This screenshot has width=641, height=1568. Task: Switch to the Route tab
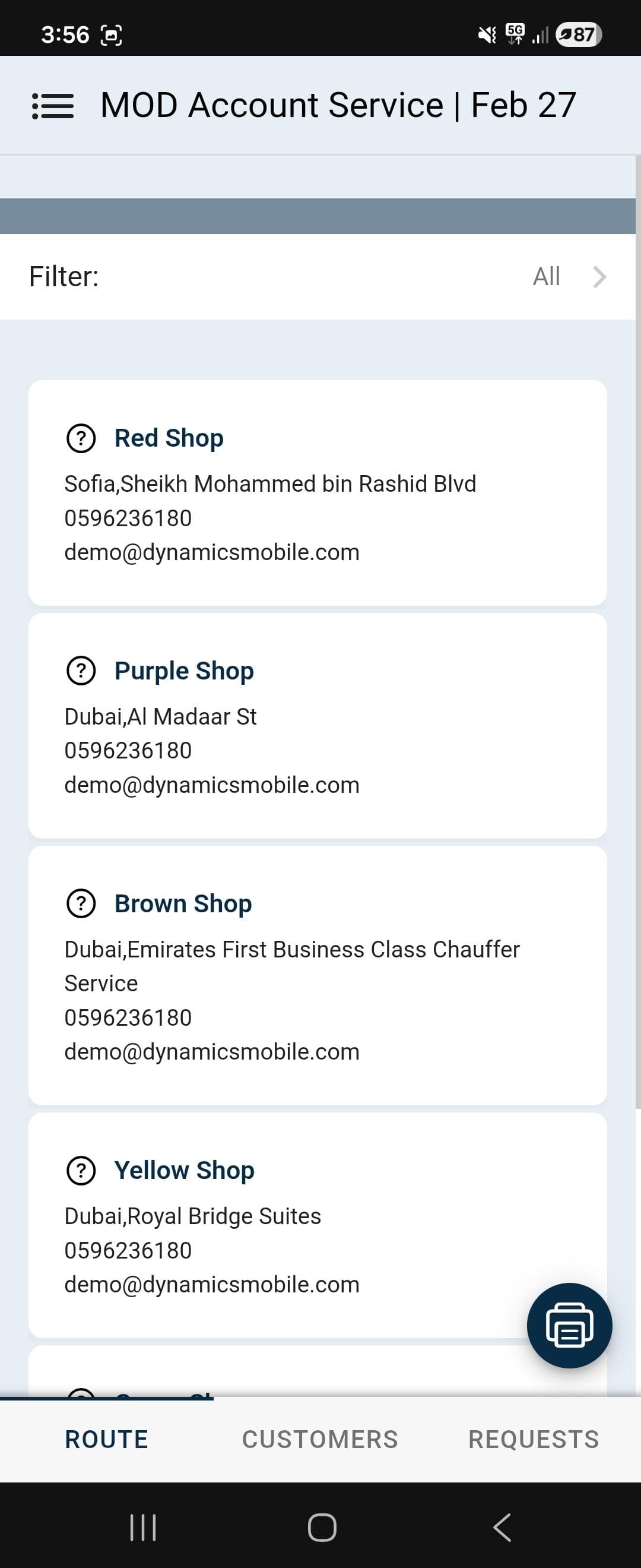click(106, 1440)
